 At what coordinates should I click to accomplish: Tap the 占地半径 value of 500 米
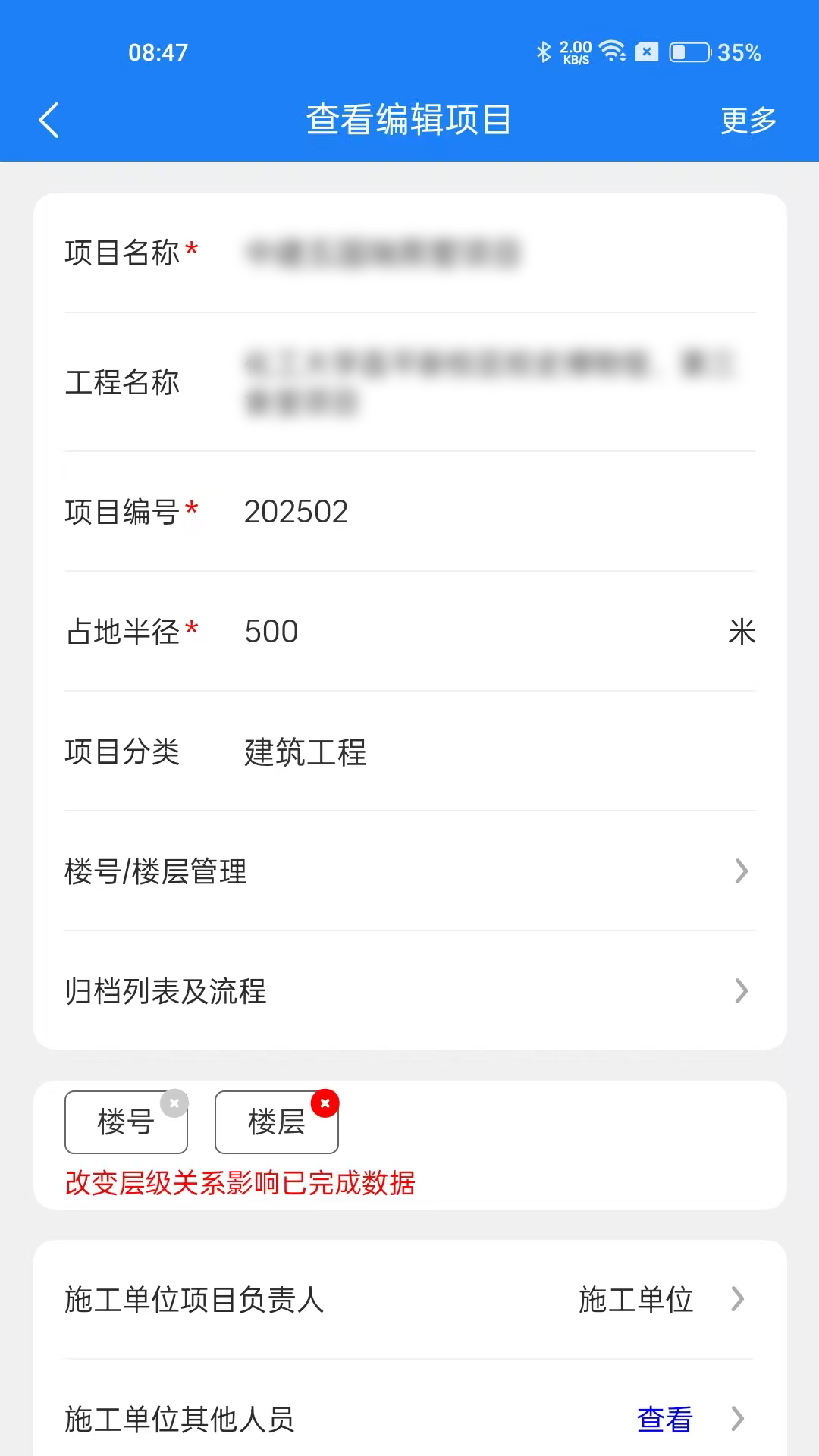[271, 632]
